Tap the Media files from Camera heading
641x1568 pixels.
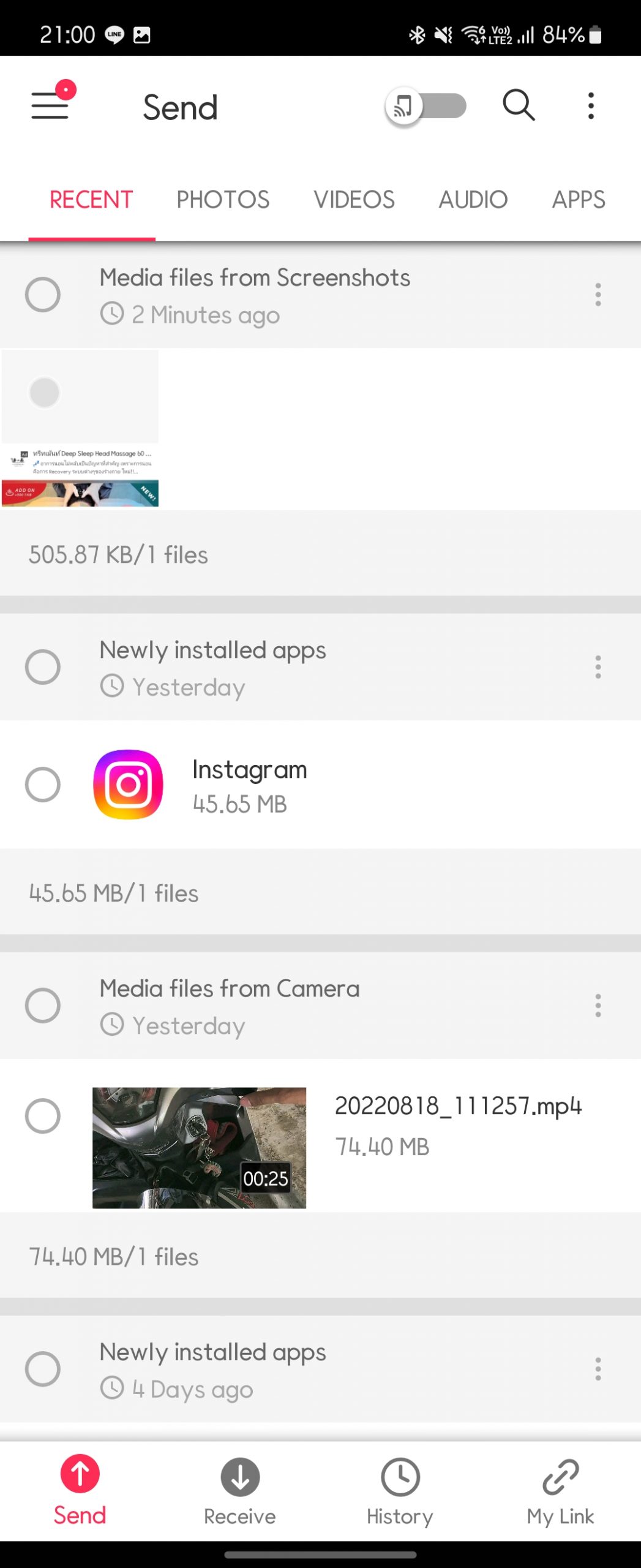(x=229, y=988)
